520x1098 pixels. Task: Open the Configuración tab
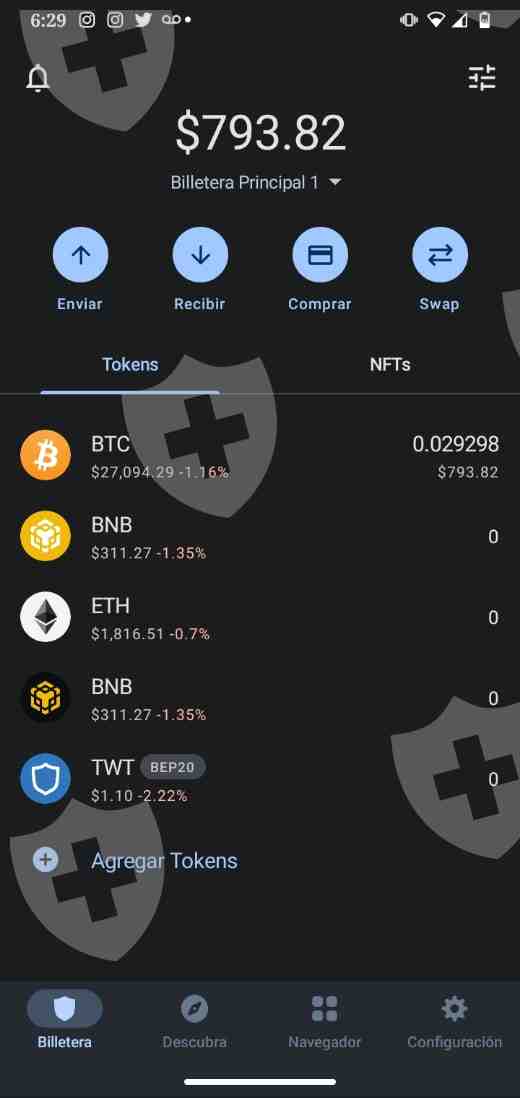[x=455, y=1021]
